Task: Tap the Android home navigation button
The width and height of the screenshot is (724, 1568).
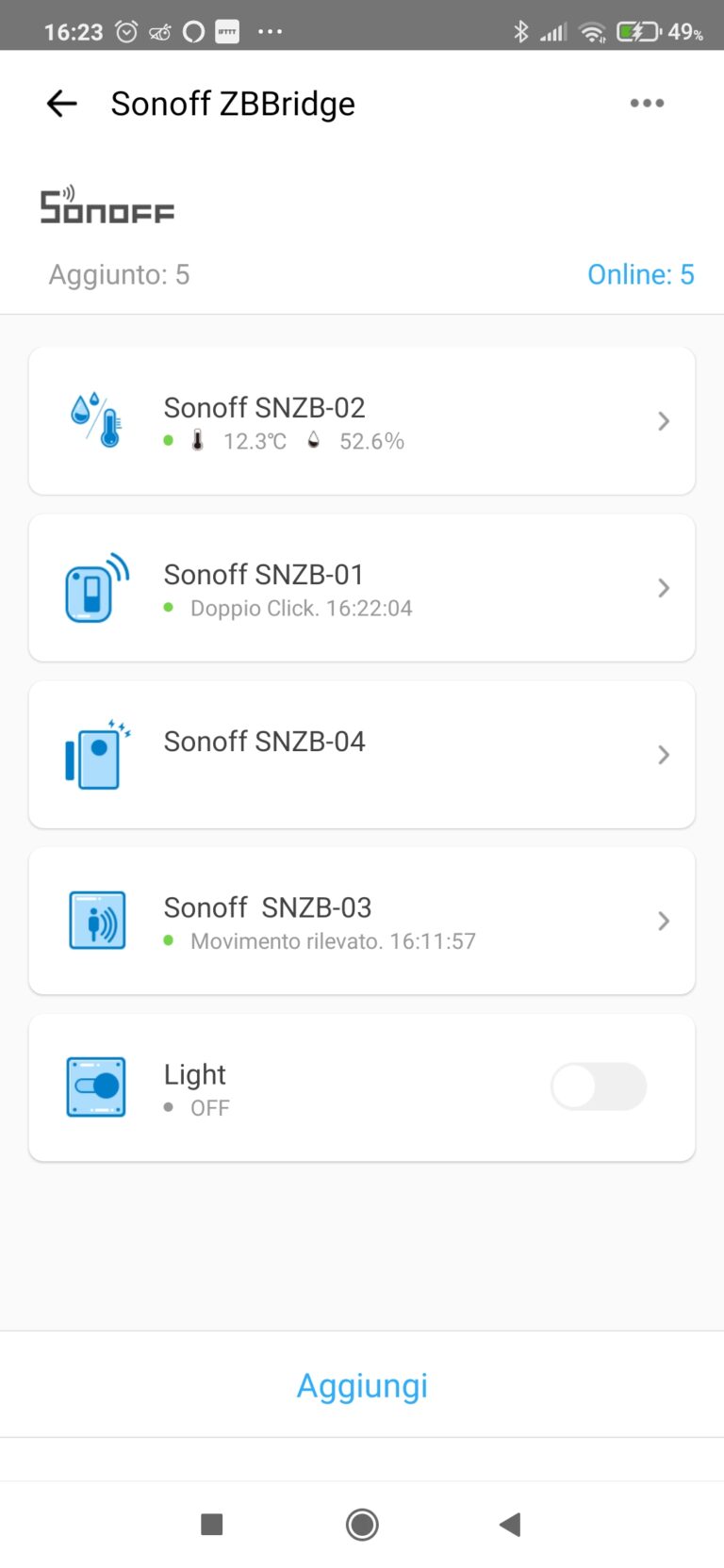Action: (361, 1524)
